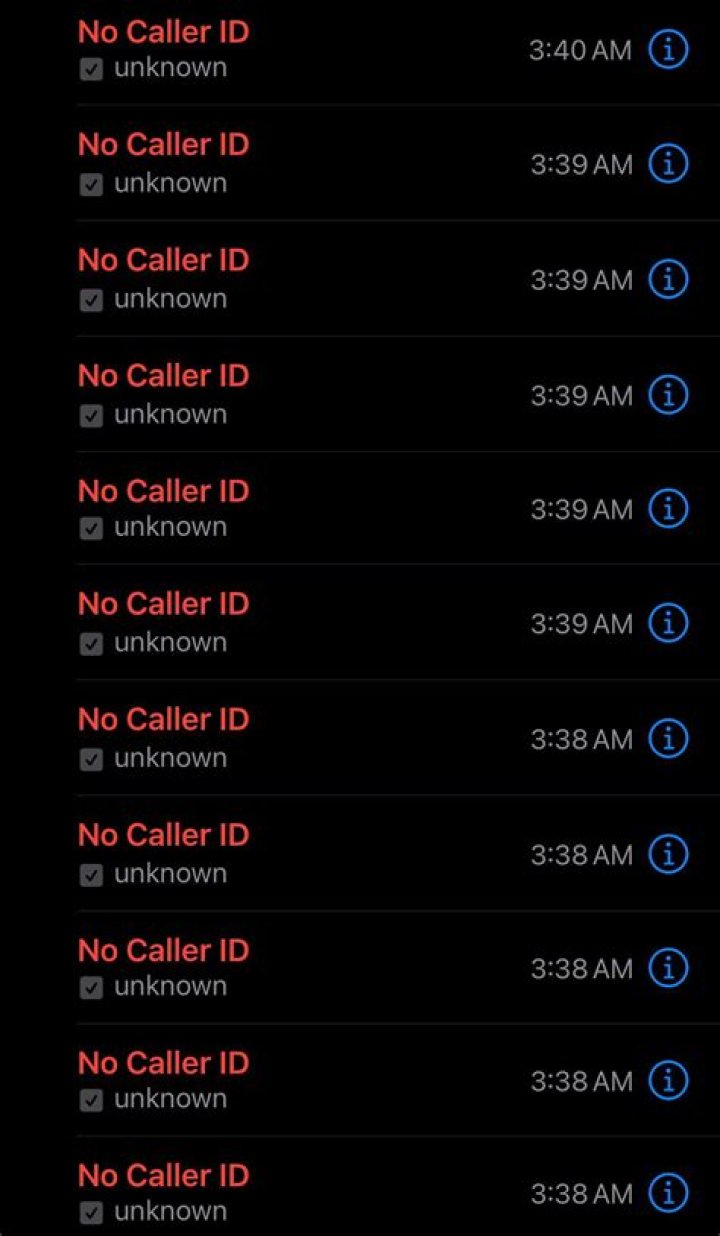
Task: Tap the info icon on the last 3:39 AM call
Action: [x=667, y=623]
